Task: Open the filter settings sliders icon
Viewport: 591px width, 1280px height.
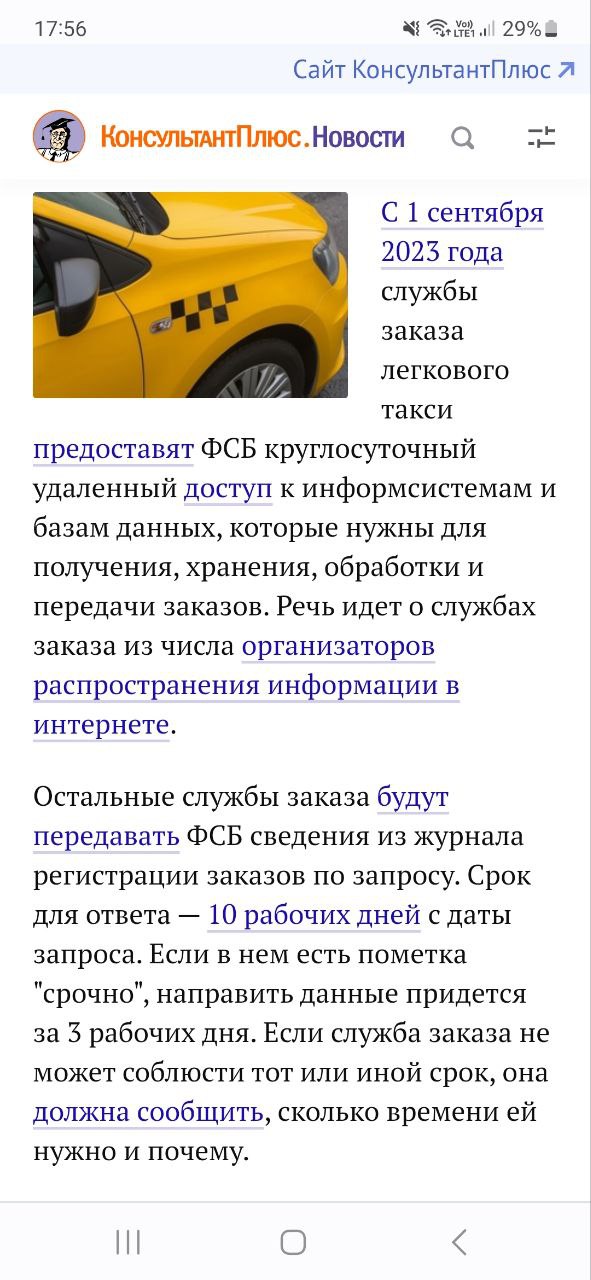Action: (x=541, y=138)
